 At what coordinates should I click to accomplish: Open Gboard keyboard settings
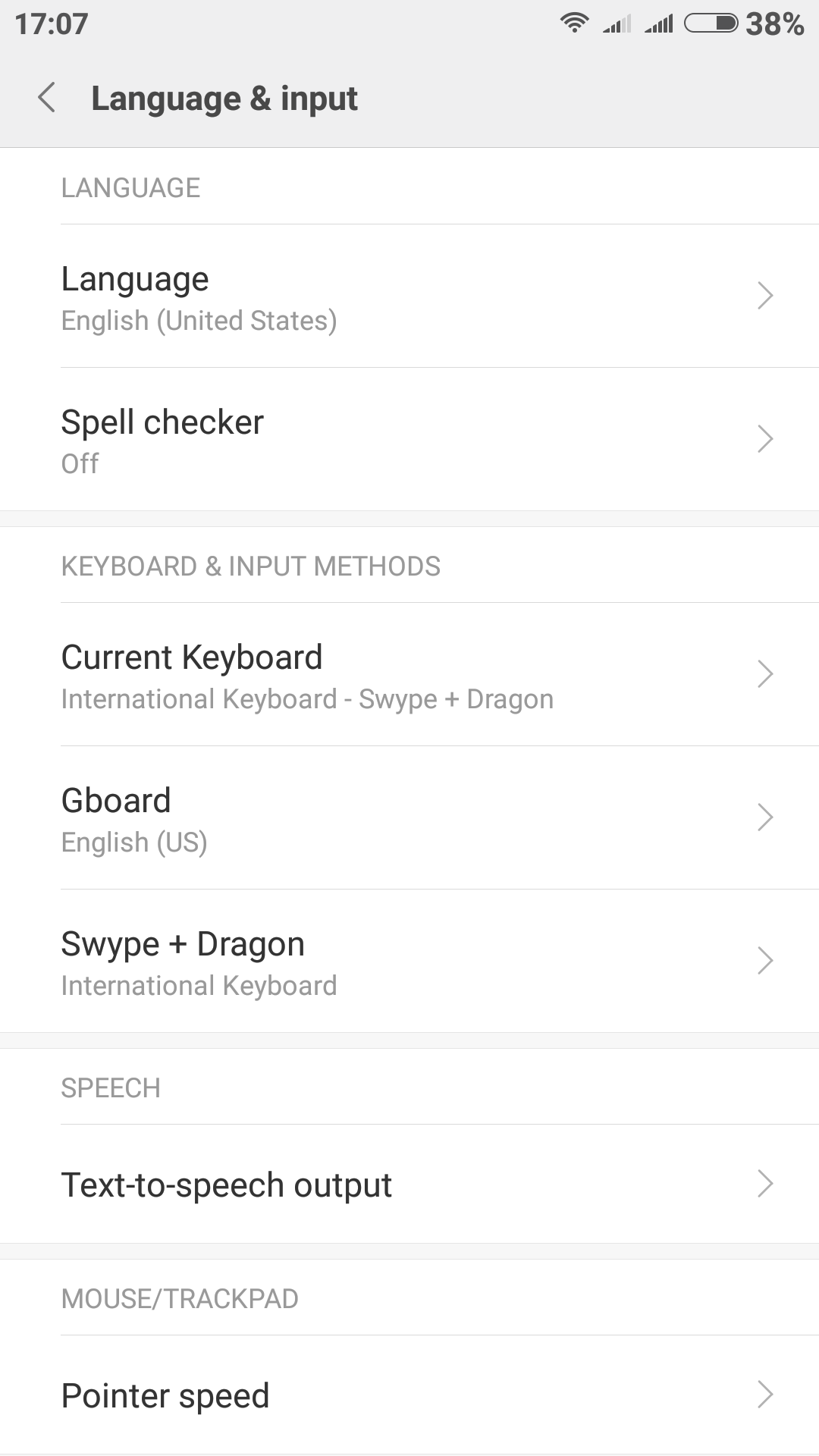click(x=409, y=818)
